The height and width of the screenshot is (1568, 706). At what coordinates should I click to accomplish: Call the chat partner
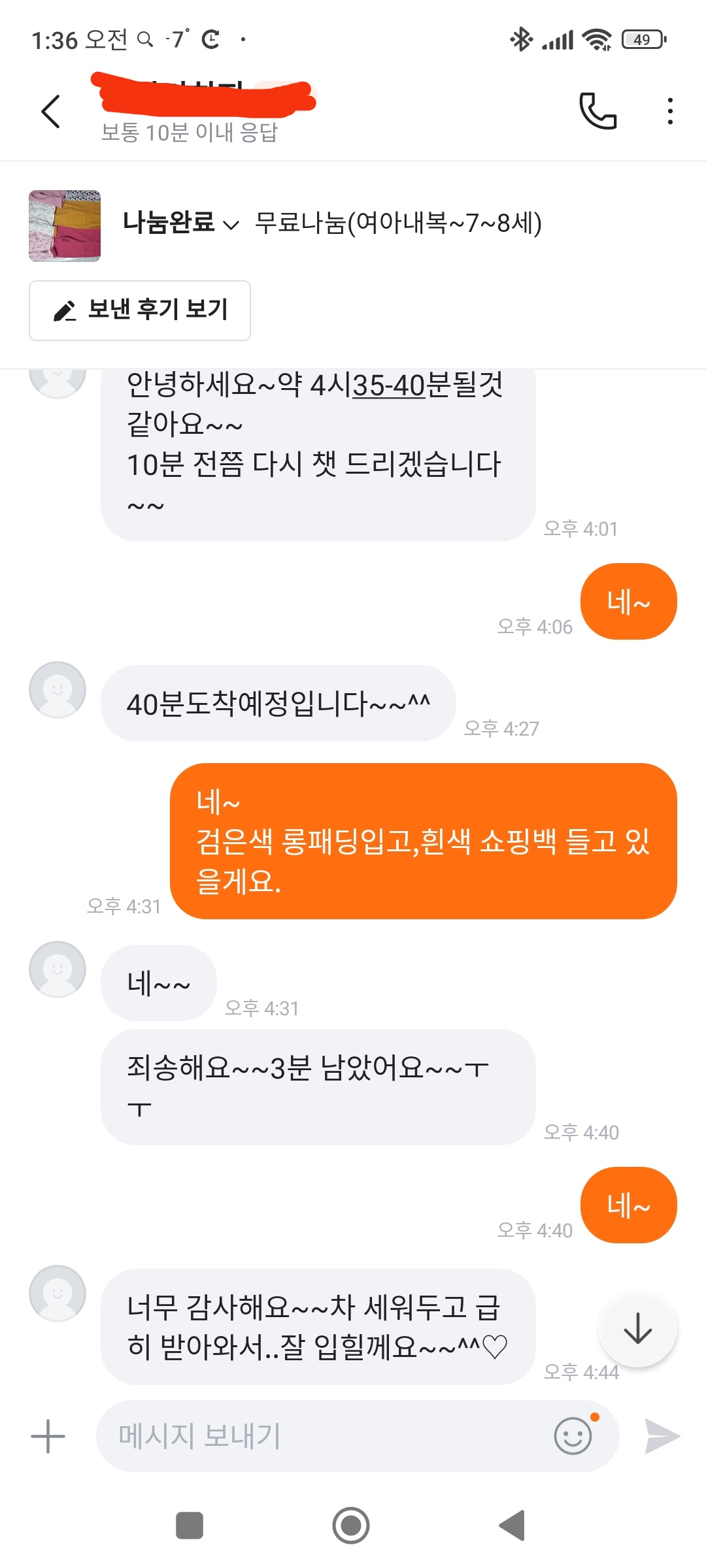coord(597,111)
